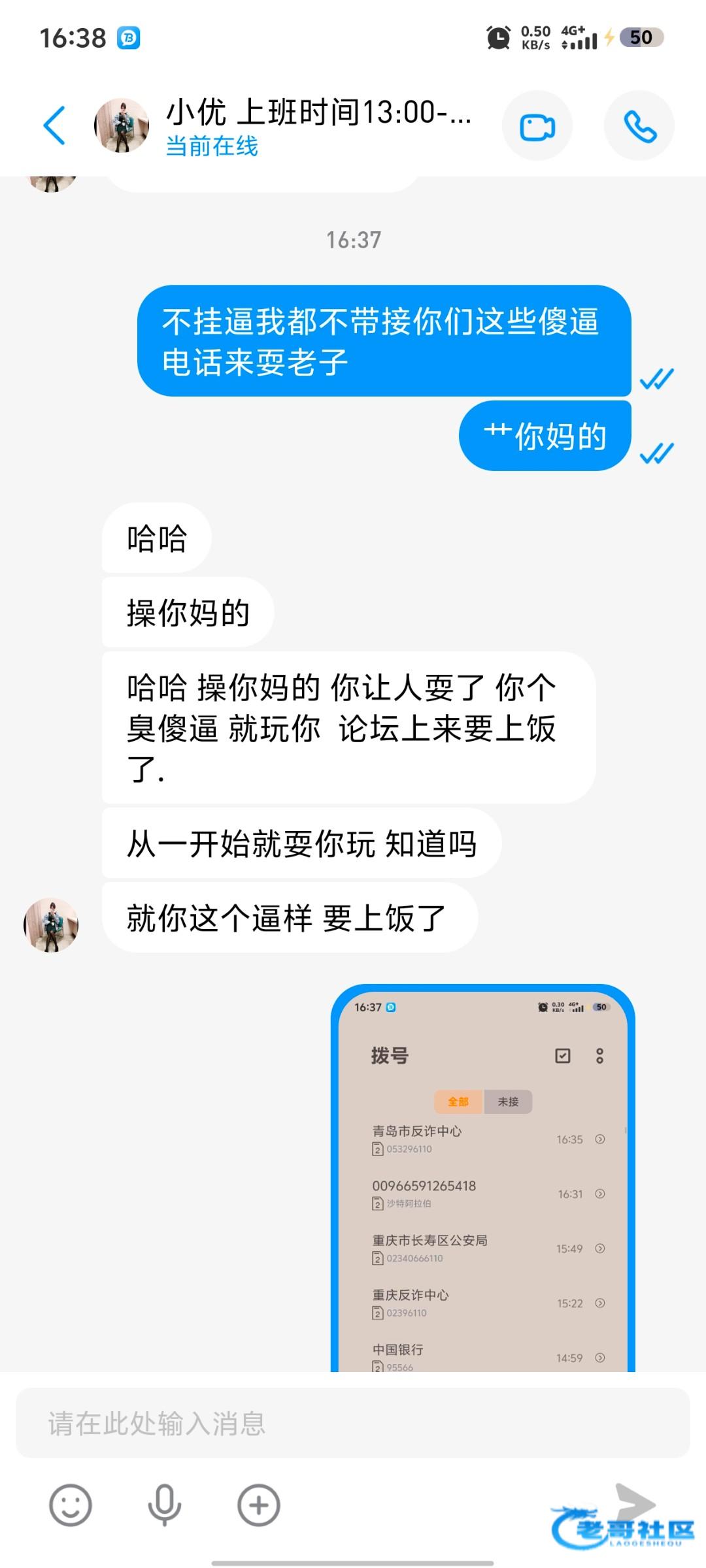Viewport: 706px width, 1568px height.
Task: Start a voice call with 小优
Action: click(639, 126)
